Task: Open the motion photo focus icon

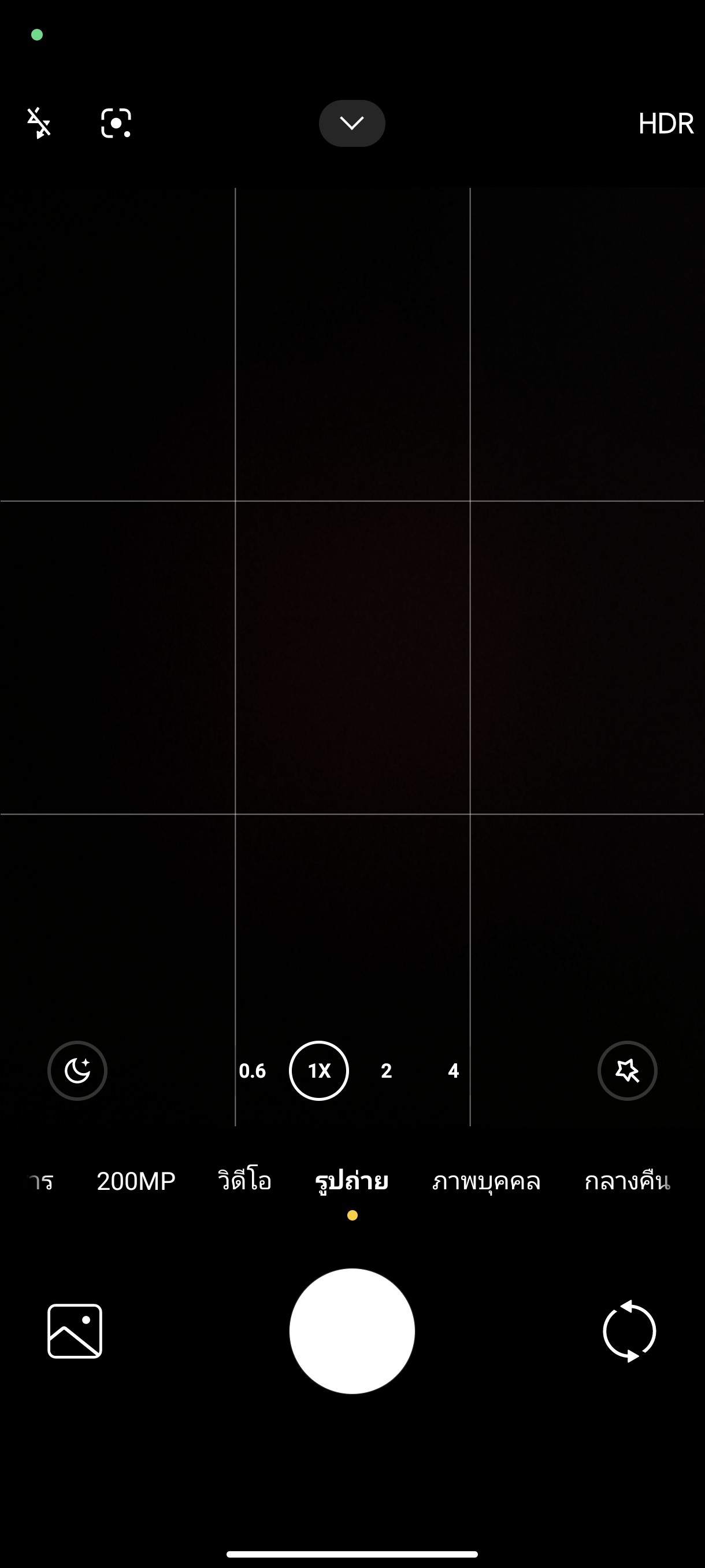Action: (x=116, y=123)
